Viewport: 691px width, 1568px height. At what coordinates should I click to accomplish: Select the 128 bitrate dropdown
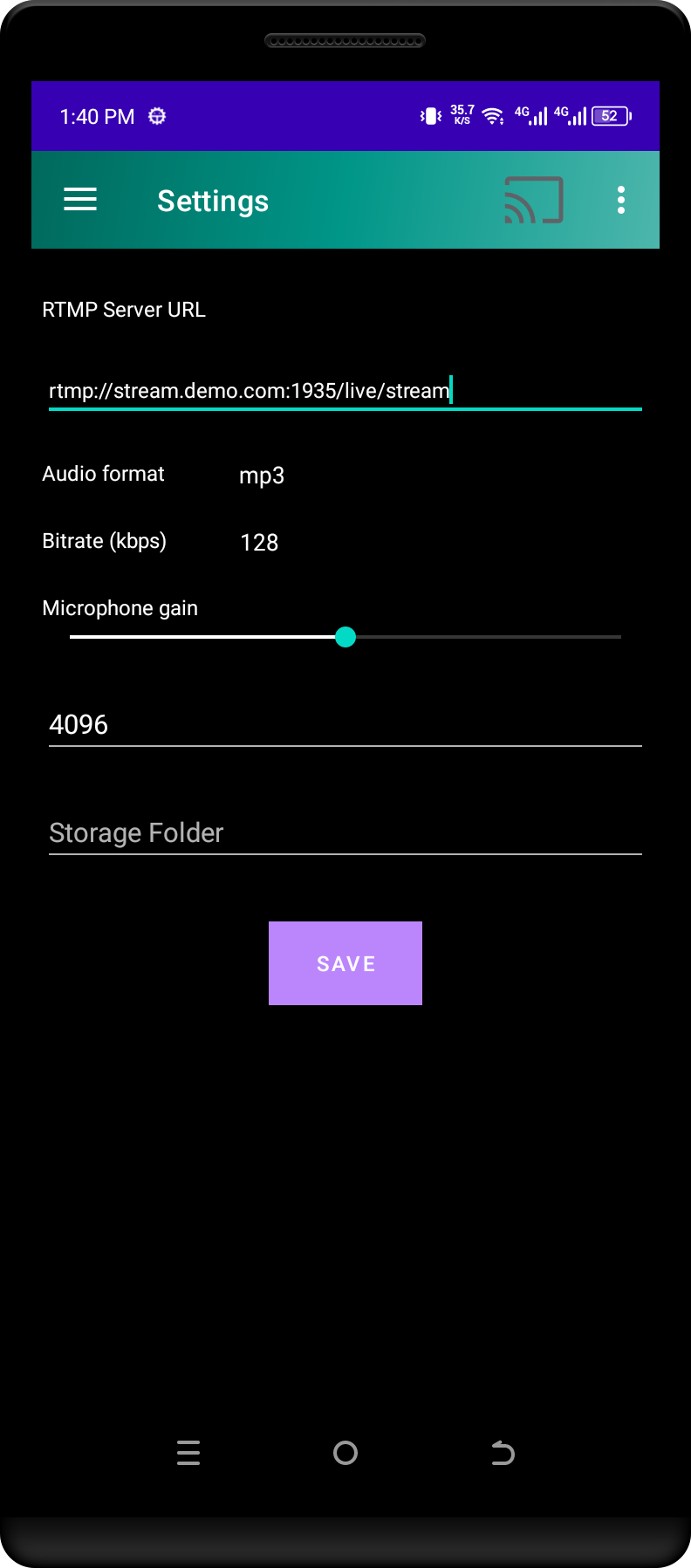pos(259,543)
